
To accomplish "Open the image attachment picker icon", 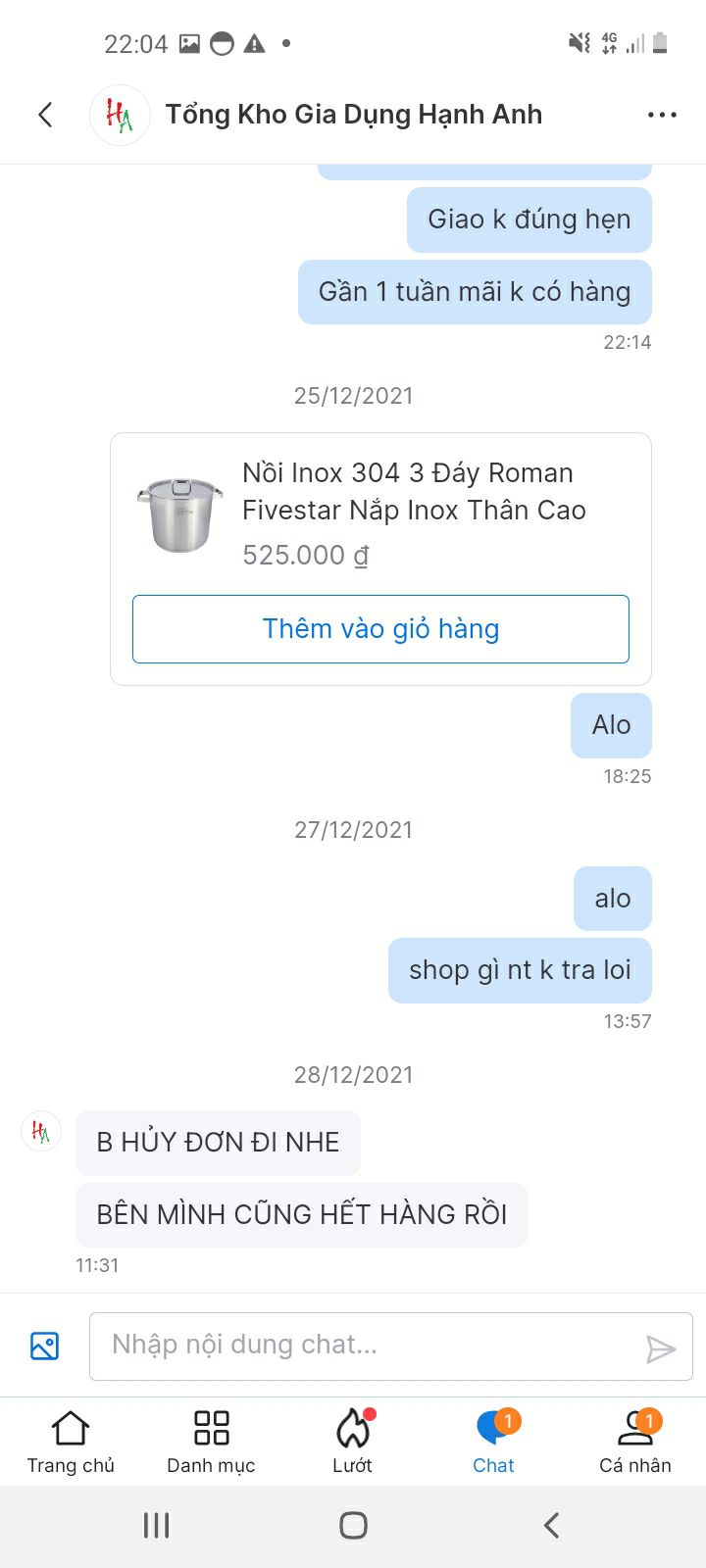I will point(43,1346).
